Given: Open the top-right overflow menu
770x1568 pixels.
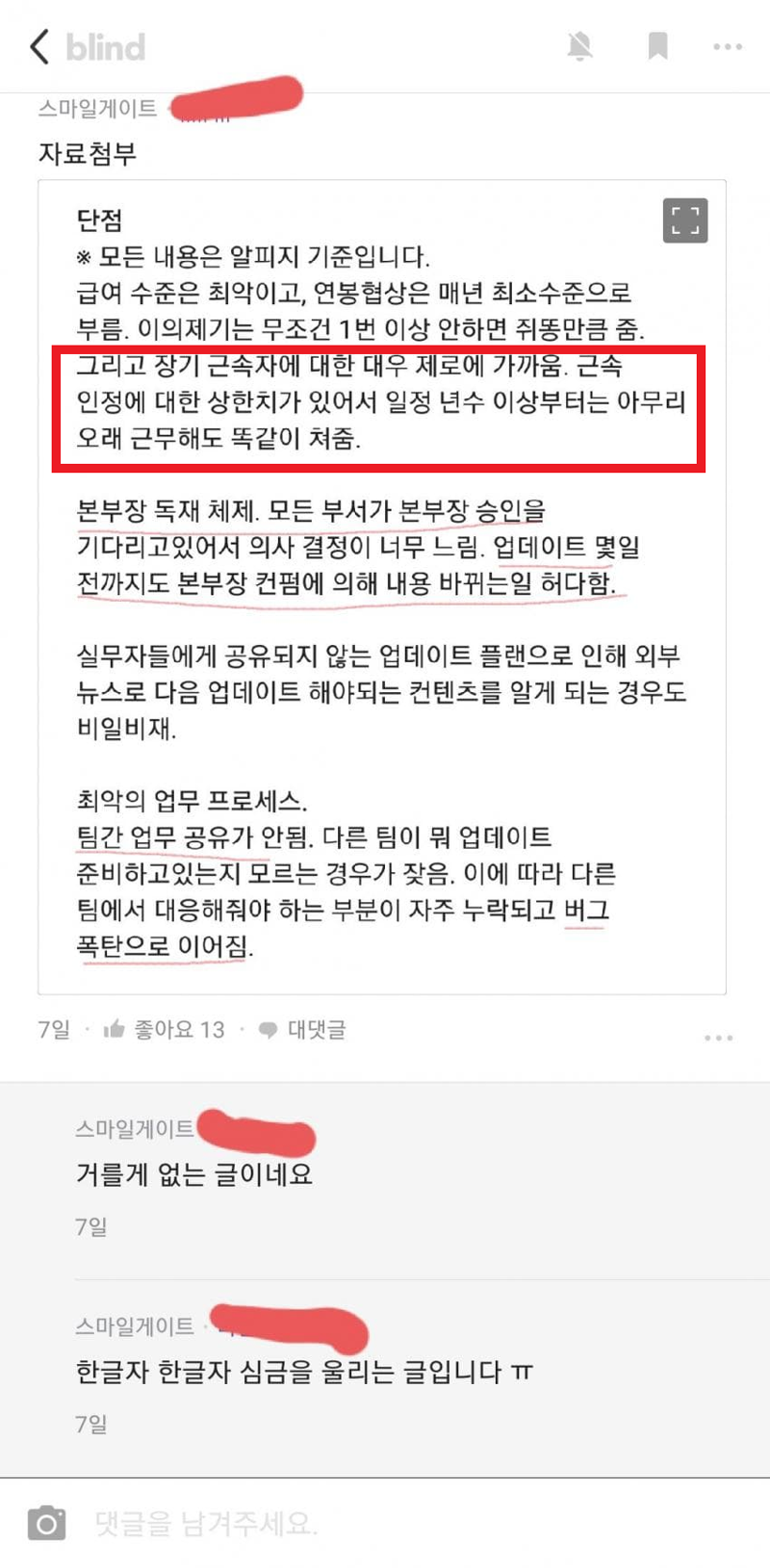Looking at the screenshot, I should click(x=728, y=46).
